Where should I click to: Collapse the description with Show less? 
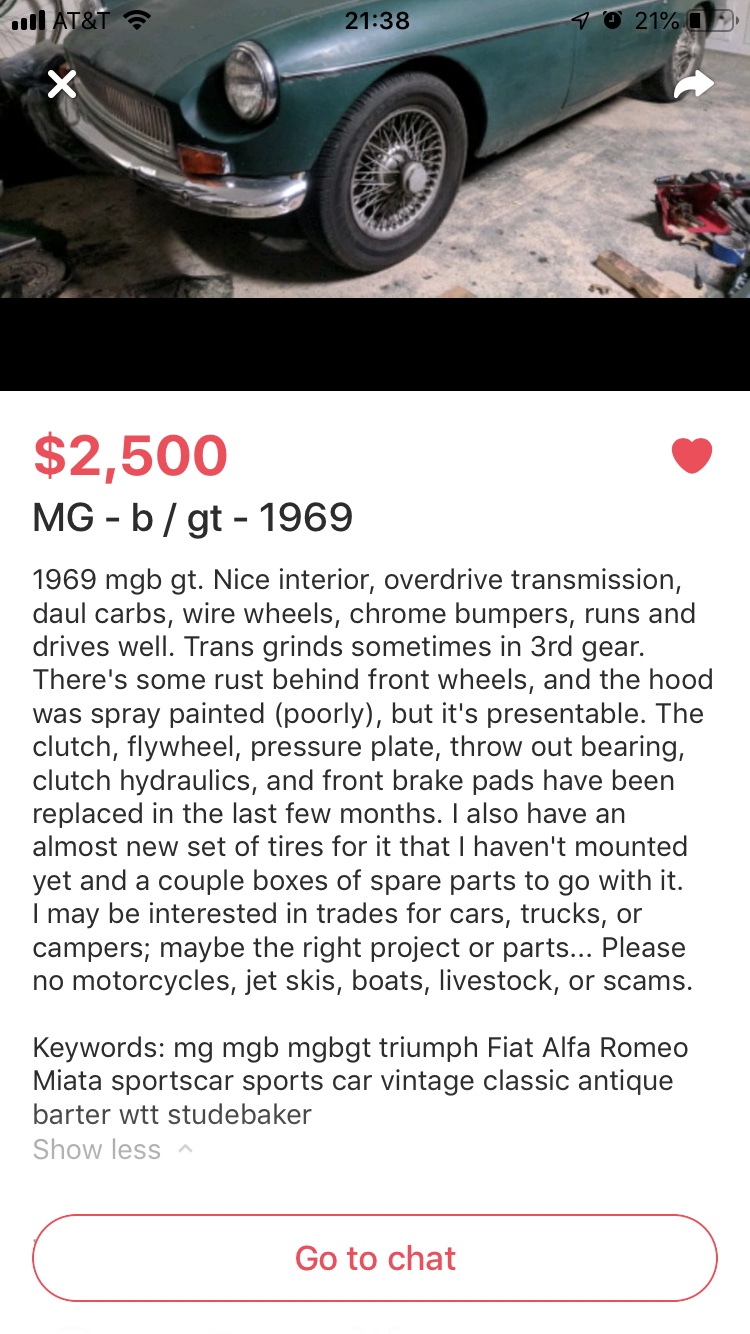[x=112, y=1150]
